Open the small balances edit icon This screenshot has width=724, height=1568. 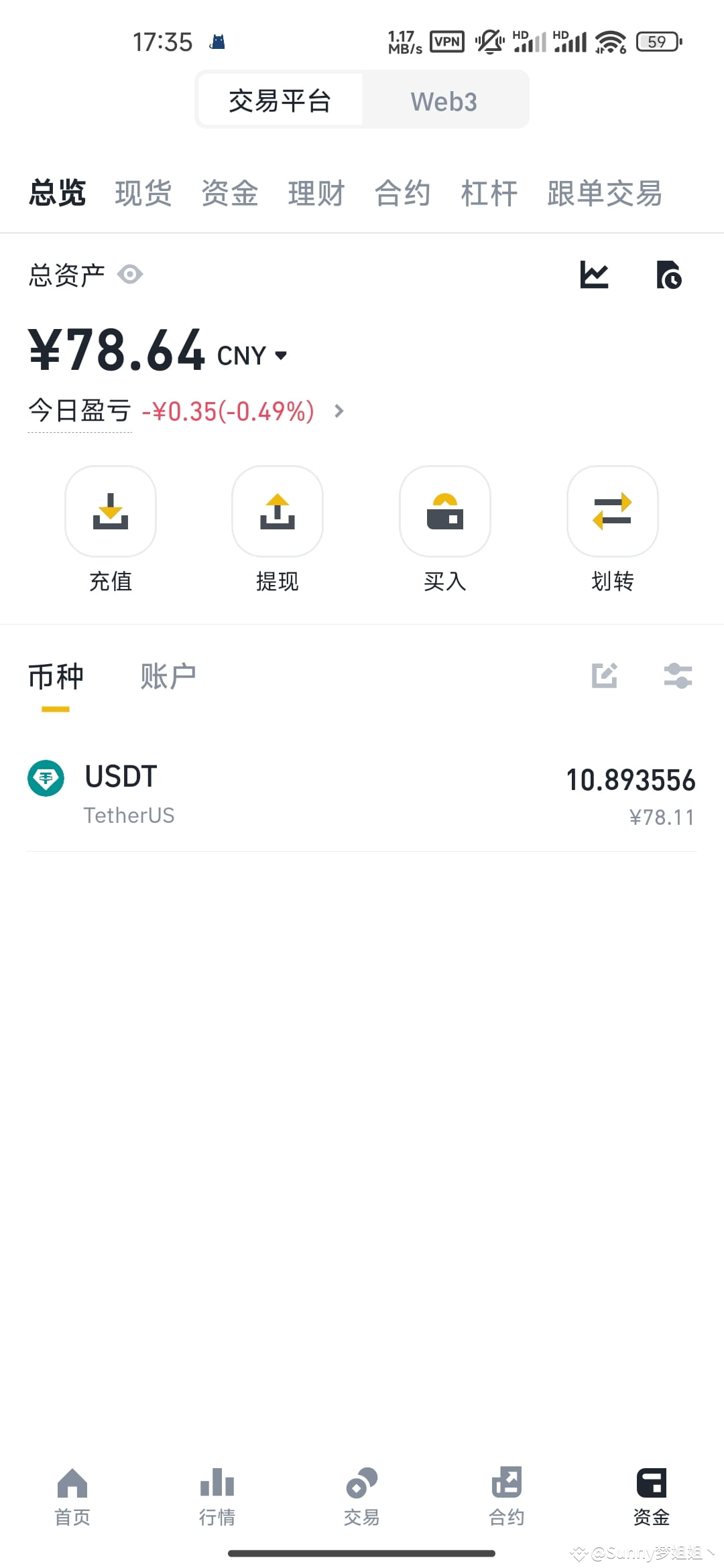click(x=605, y=677)
